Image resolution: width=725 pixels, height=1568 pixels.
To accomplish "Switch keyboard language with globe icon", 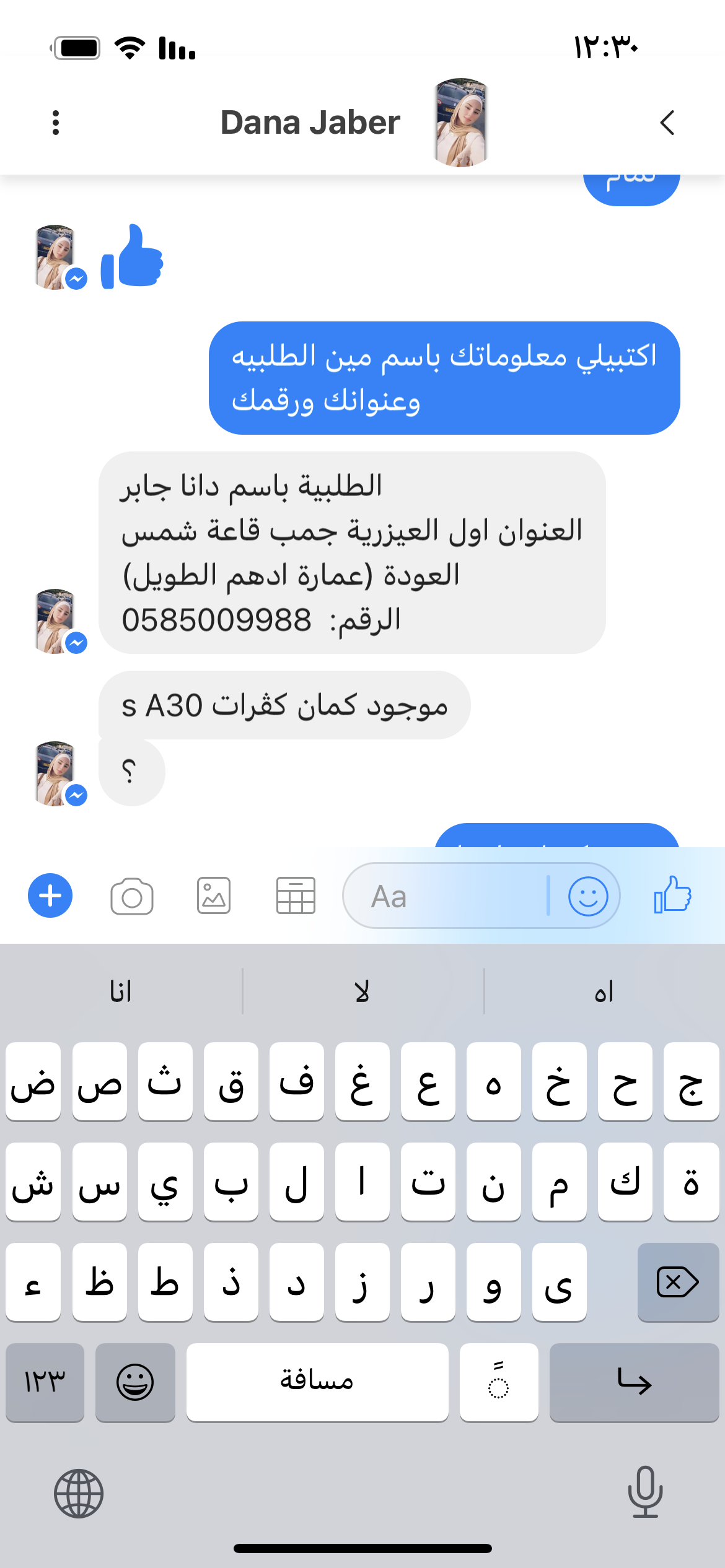I will tap(79, 1493).
